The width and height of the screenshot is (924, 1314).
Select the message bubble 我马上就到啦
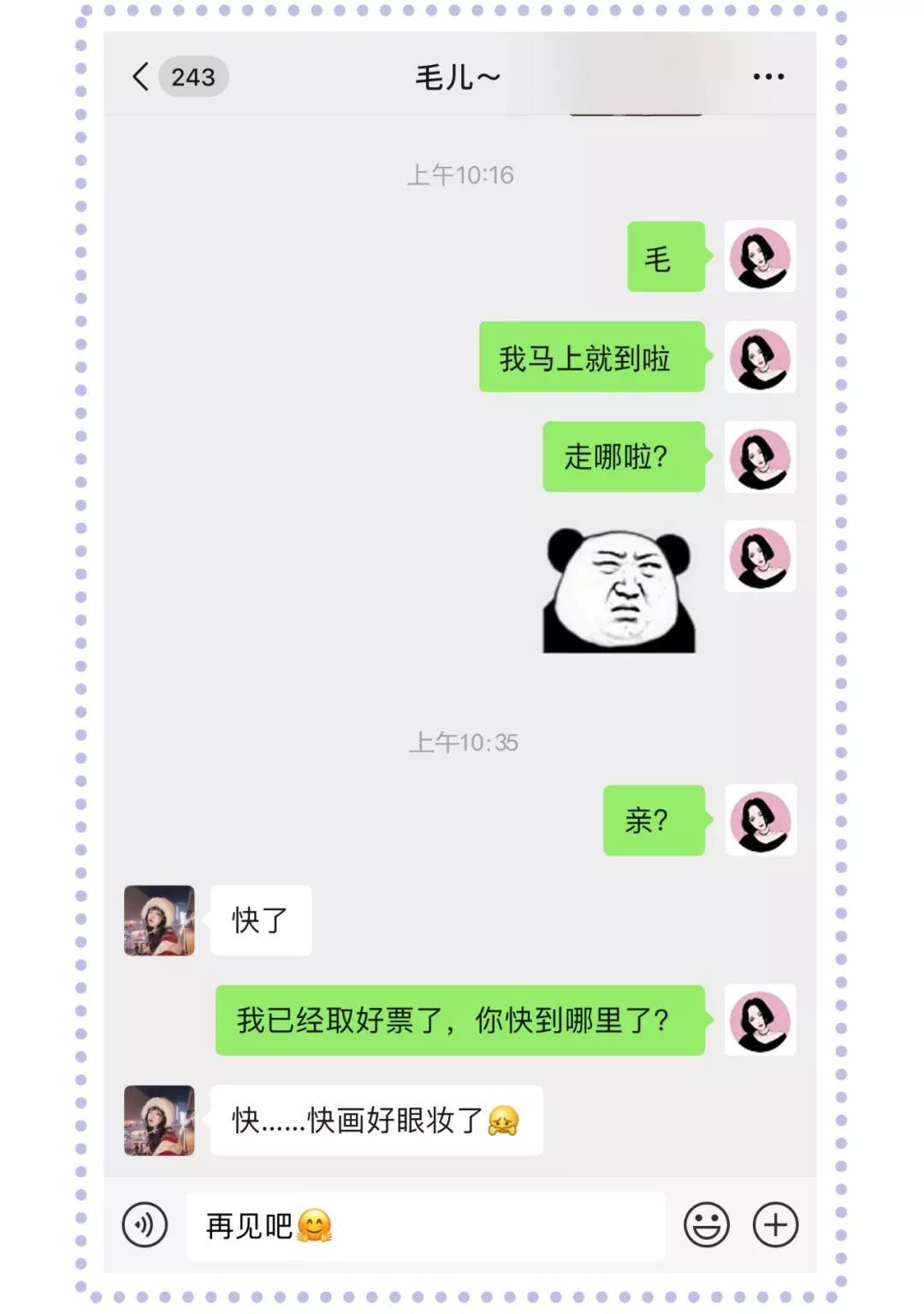(x=590, y=359)
